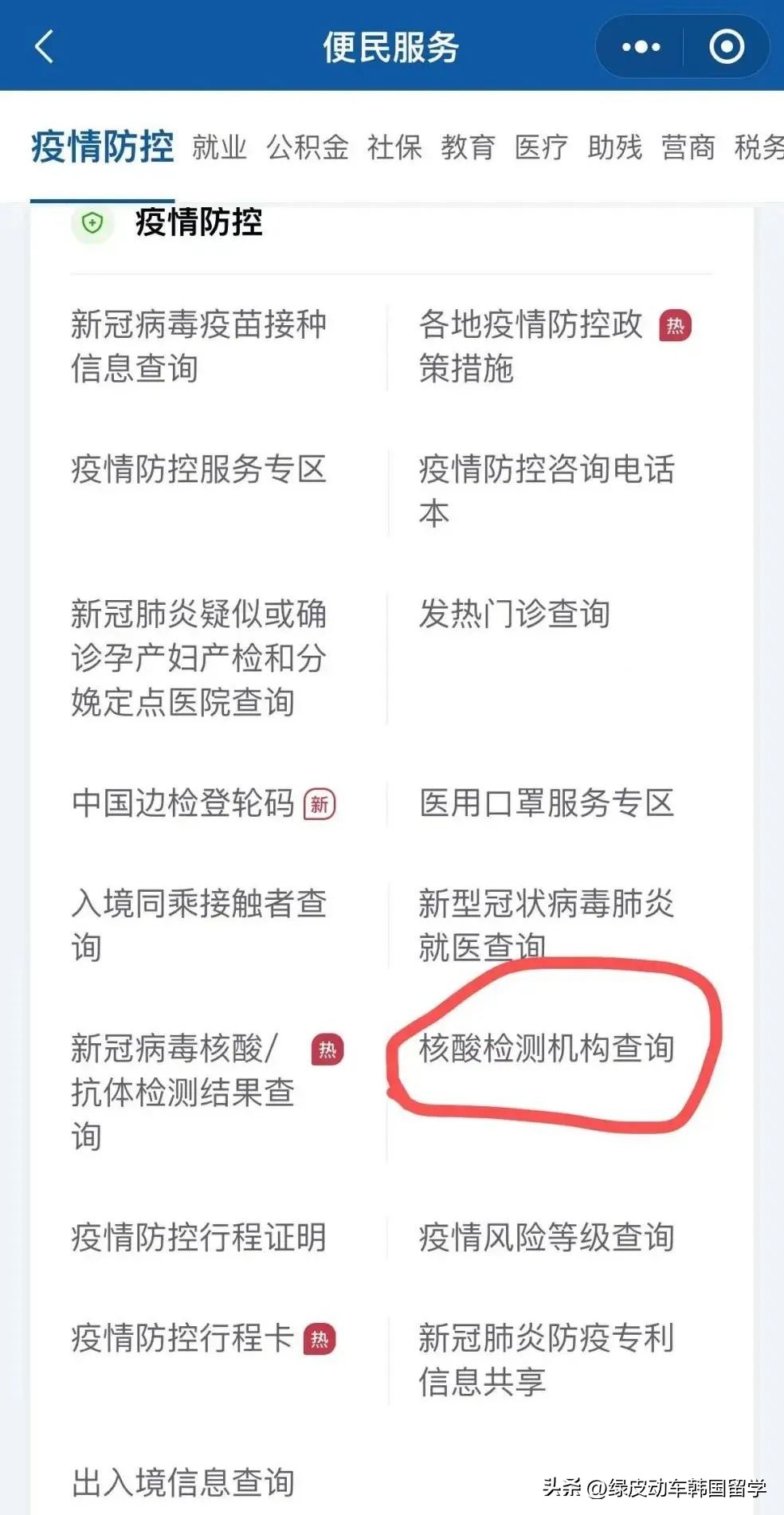Screen dimensions: 784x1515
Task: Tap the circular close/exit capsule button
Action: [x=727, y=46]
